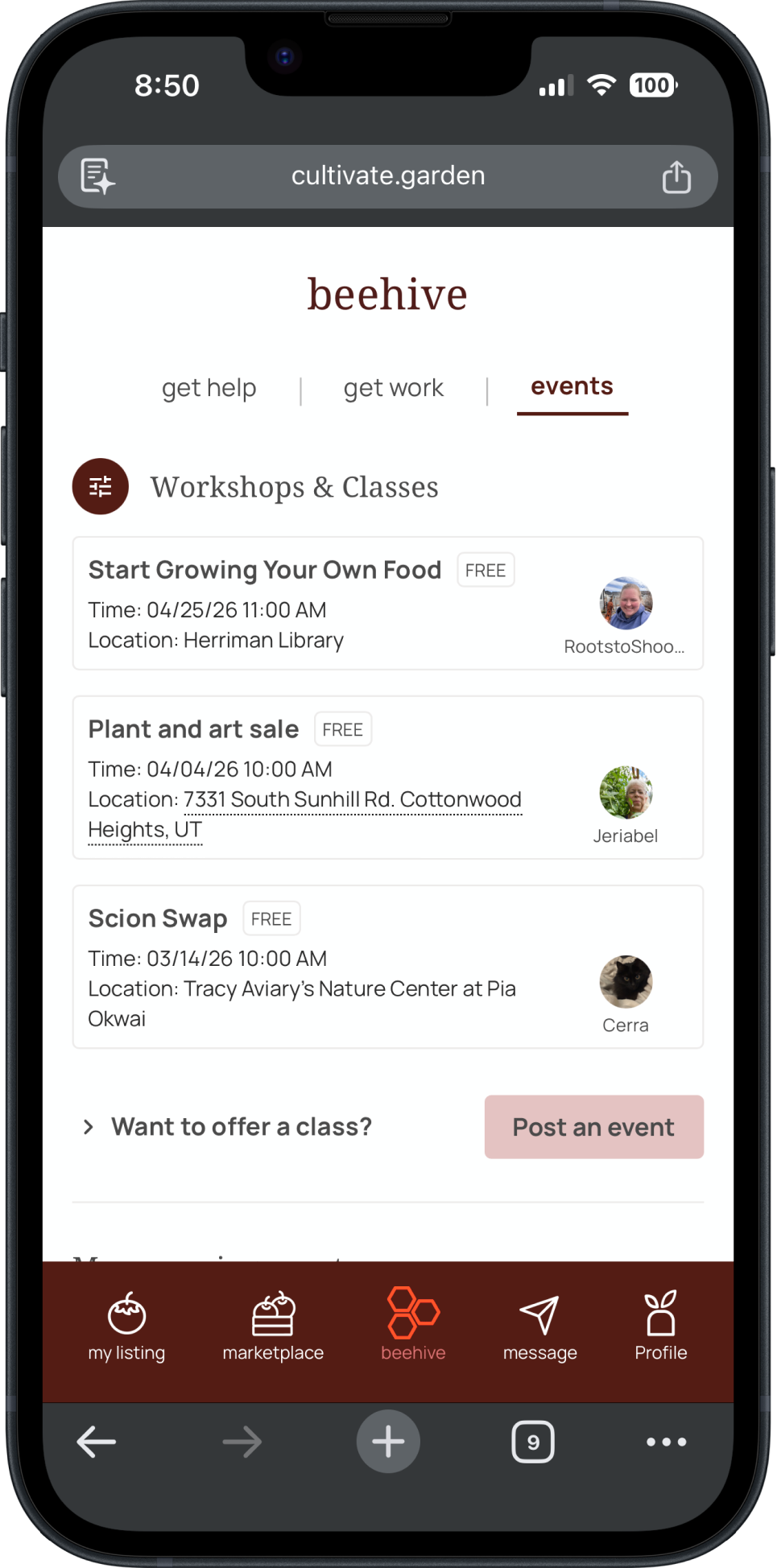View RootstoShoo's host avatar

click(x=626, y=603)
